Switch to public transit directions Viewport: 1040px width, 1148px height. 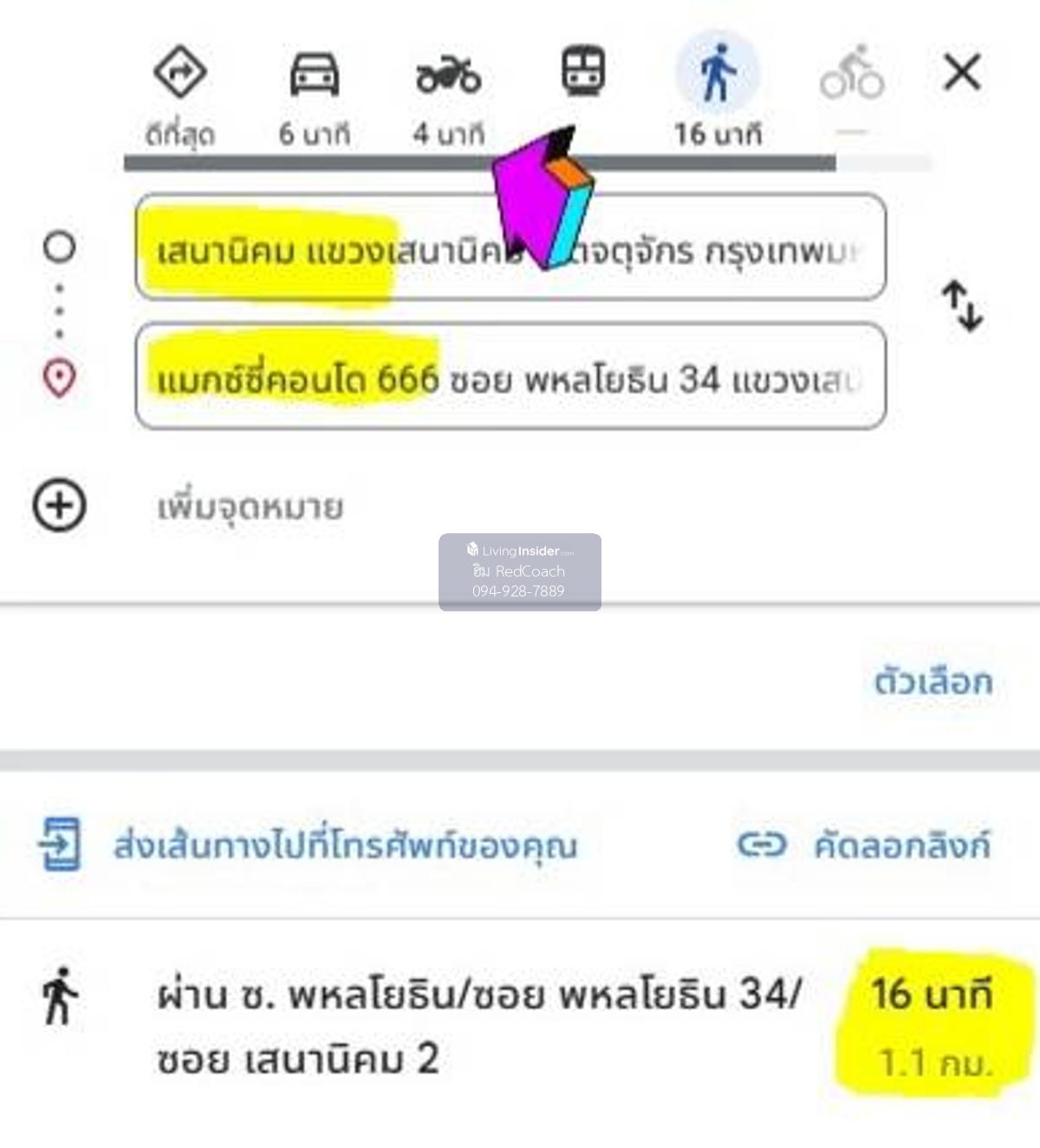[x=583, y=73]
